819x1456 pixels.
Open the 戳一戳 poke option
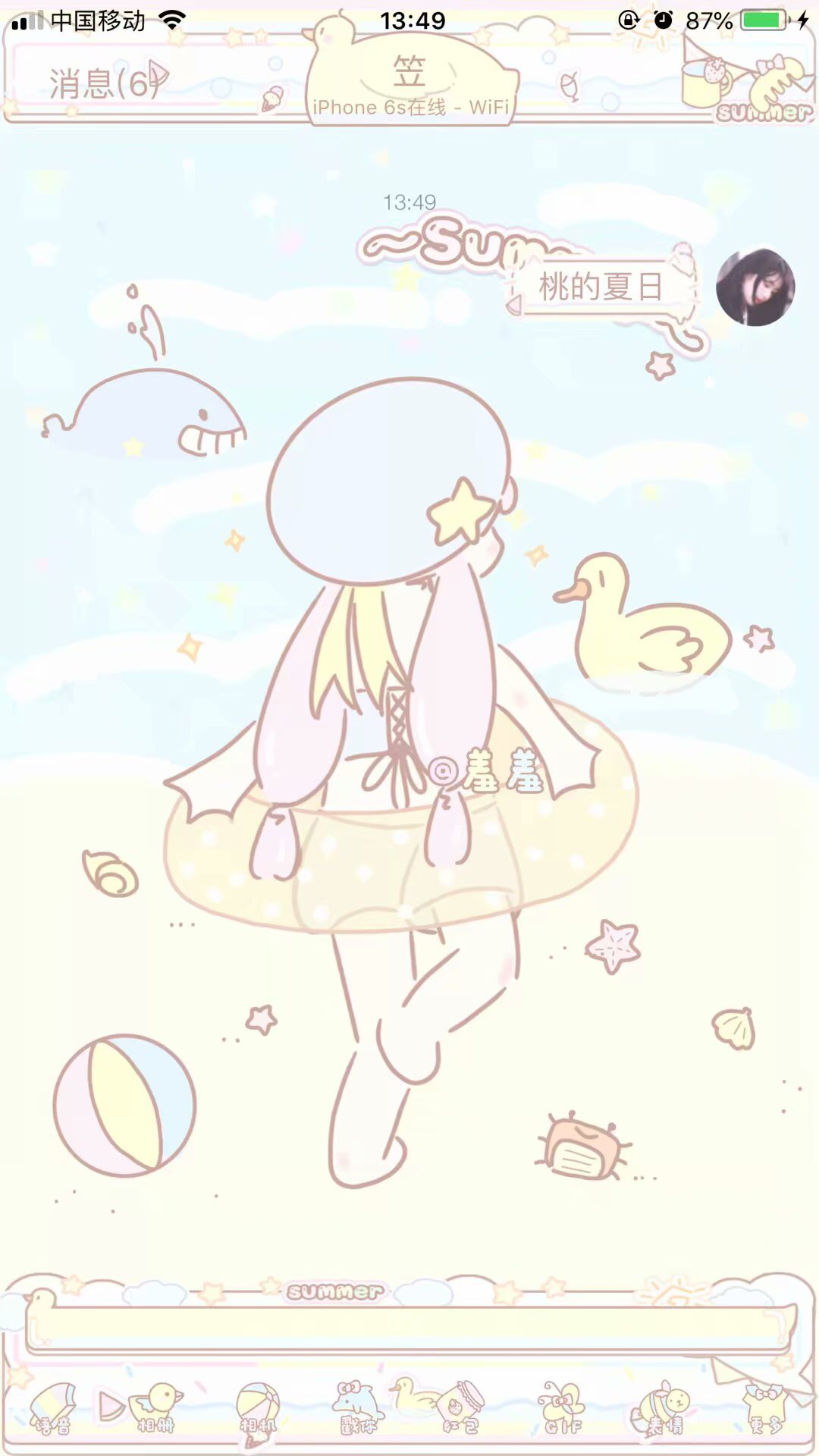click(x=357, y=1409)
